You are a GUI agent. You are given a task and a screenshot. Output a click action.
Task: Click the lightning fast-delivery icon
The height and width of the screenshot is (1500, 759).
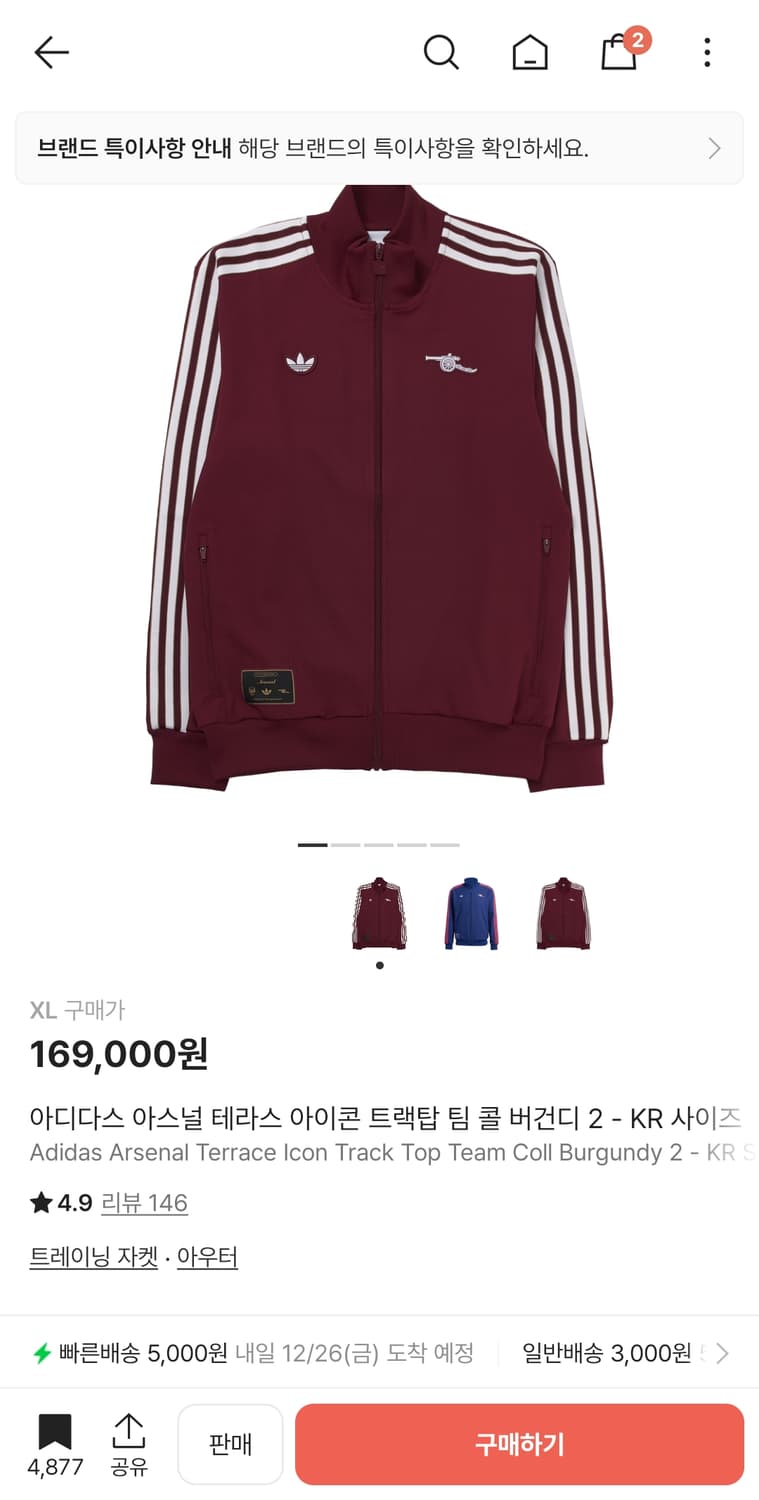[x=42, y=1352]
